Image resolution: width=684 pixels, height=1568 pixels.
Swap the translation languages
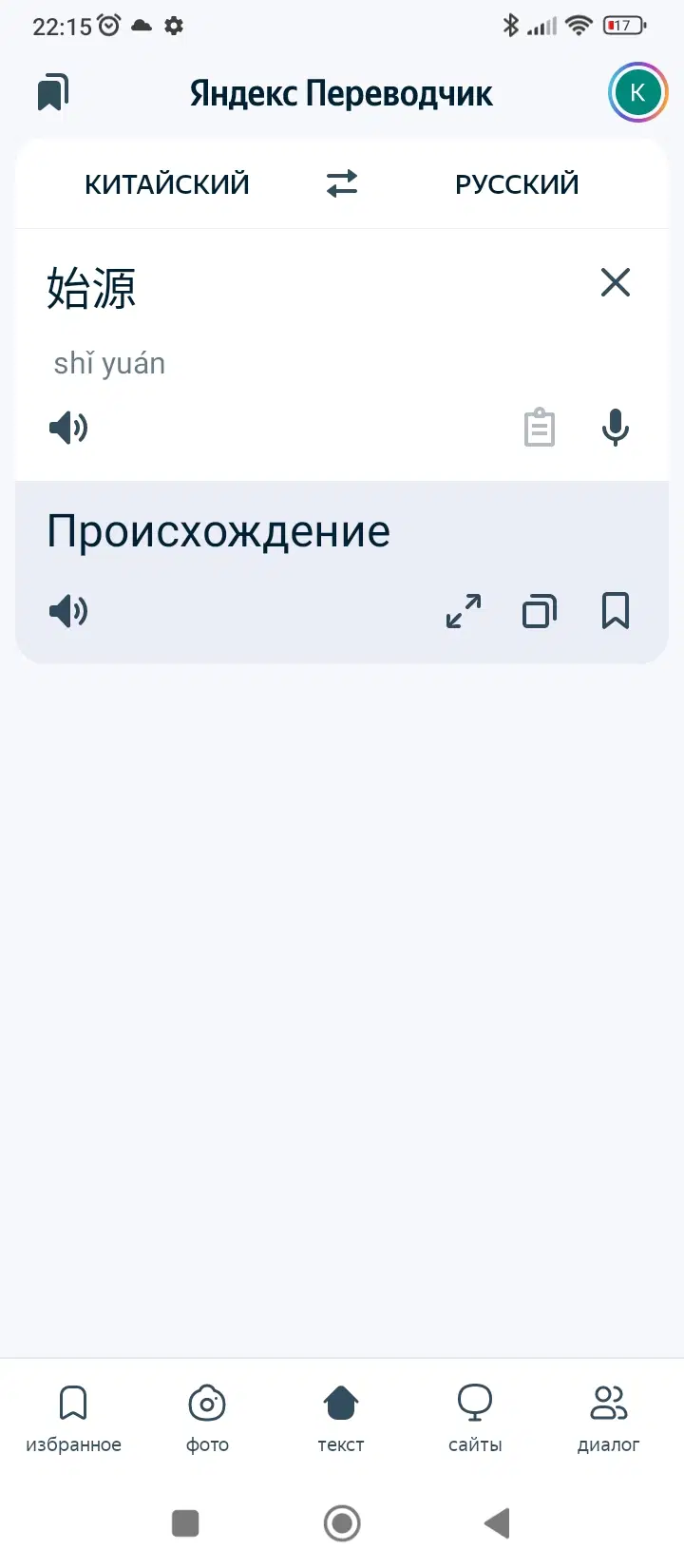point(342,183)
